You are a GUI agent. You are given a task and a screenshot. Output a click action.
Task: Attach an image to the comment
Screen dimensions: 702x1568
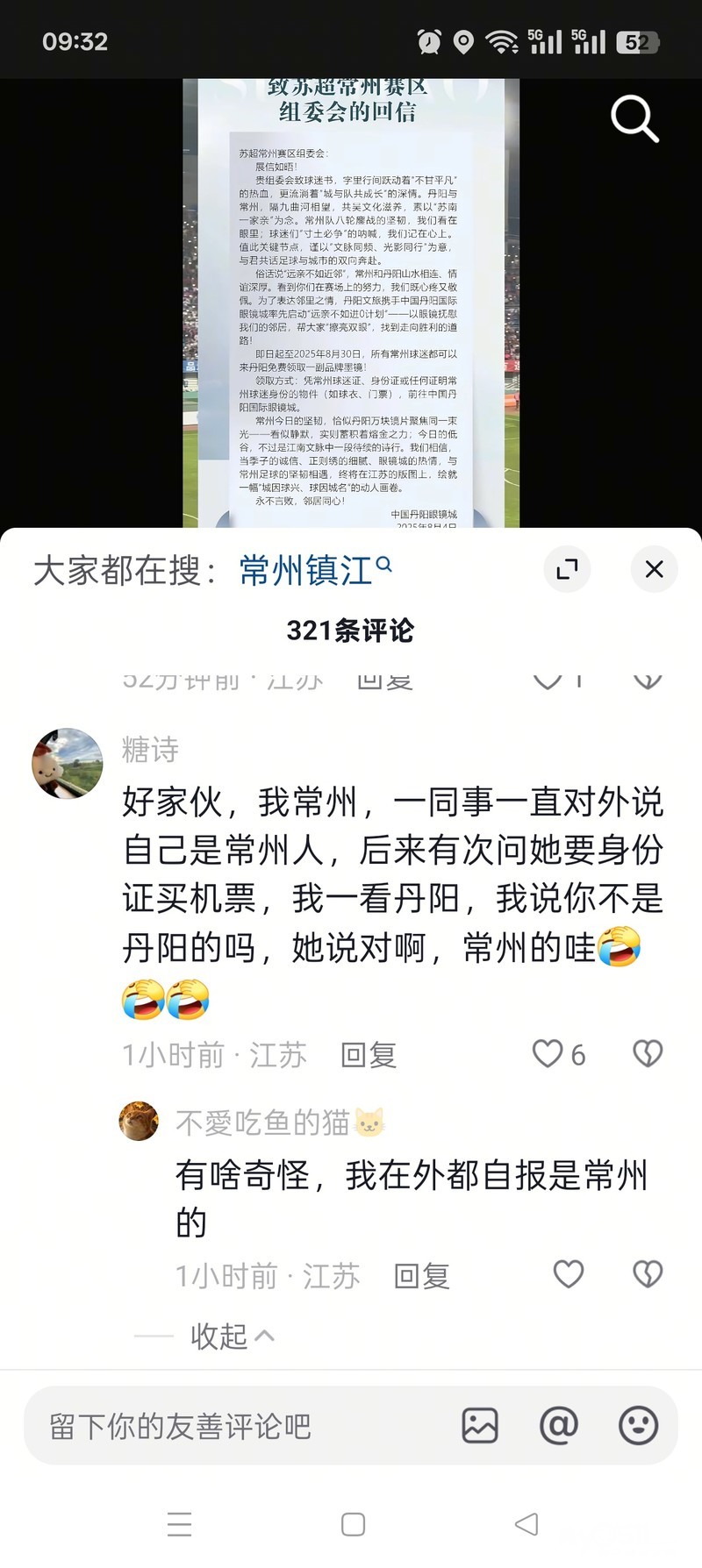tap(480, 1425)
